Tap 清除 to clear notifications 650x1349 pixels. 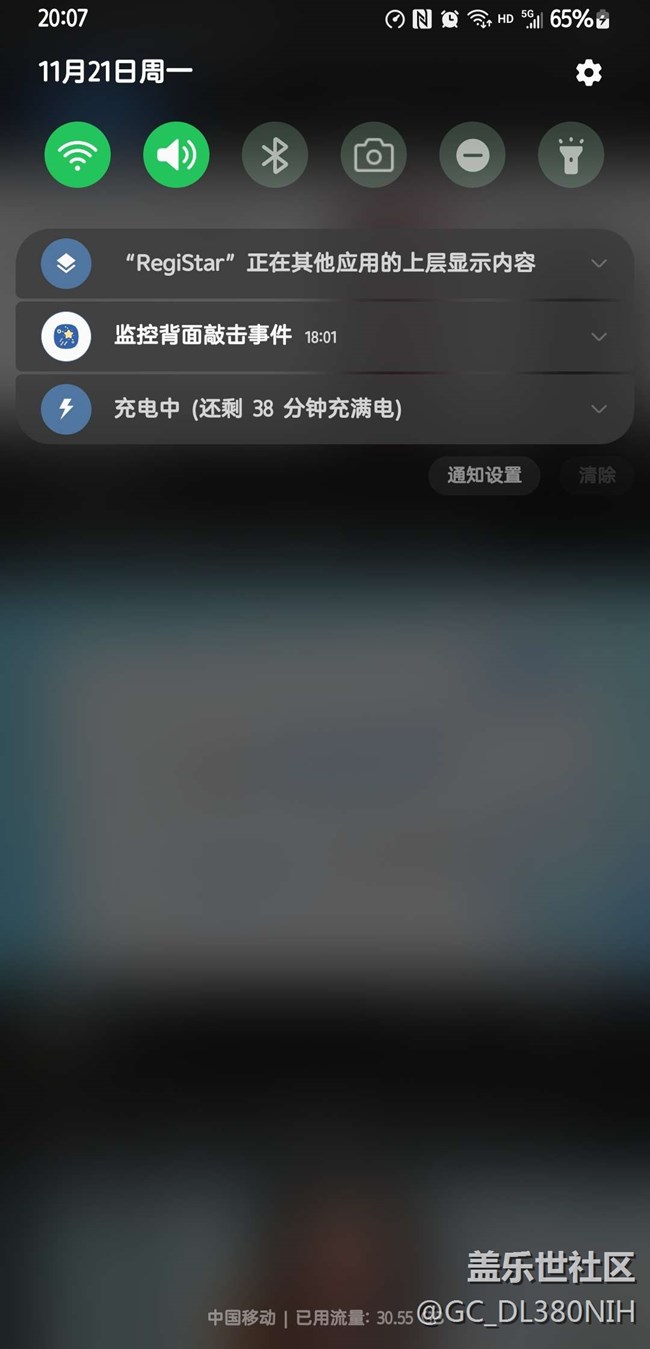(x=597, y=475)
